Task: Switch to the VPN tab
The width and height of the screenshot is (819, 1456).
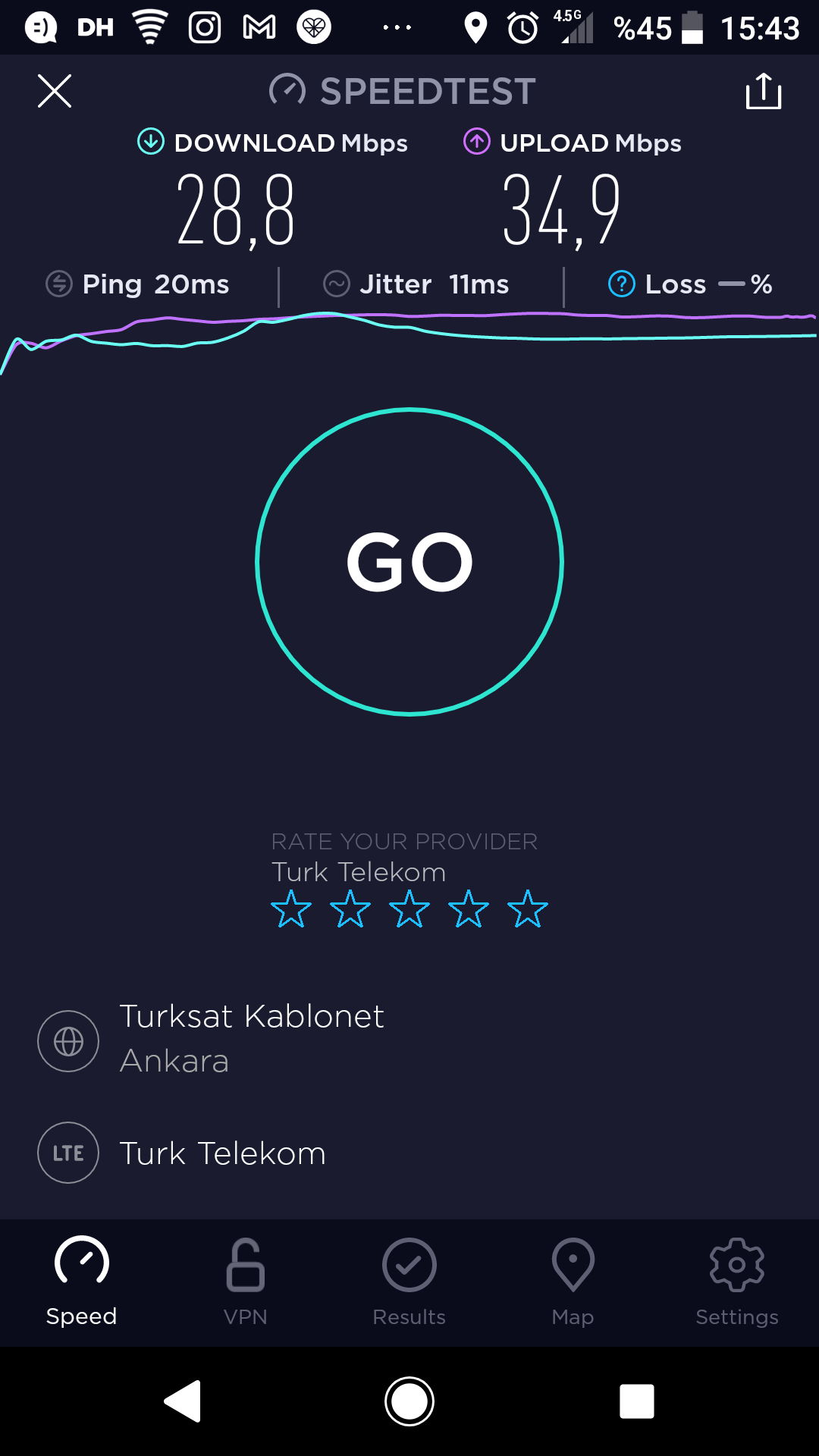Action: [x=246, y=1282]
